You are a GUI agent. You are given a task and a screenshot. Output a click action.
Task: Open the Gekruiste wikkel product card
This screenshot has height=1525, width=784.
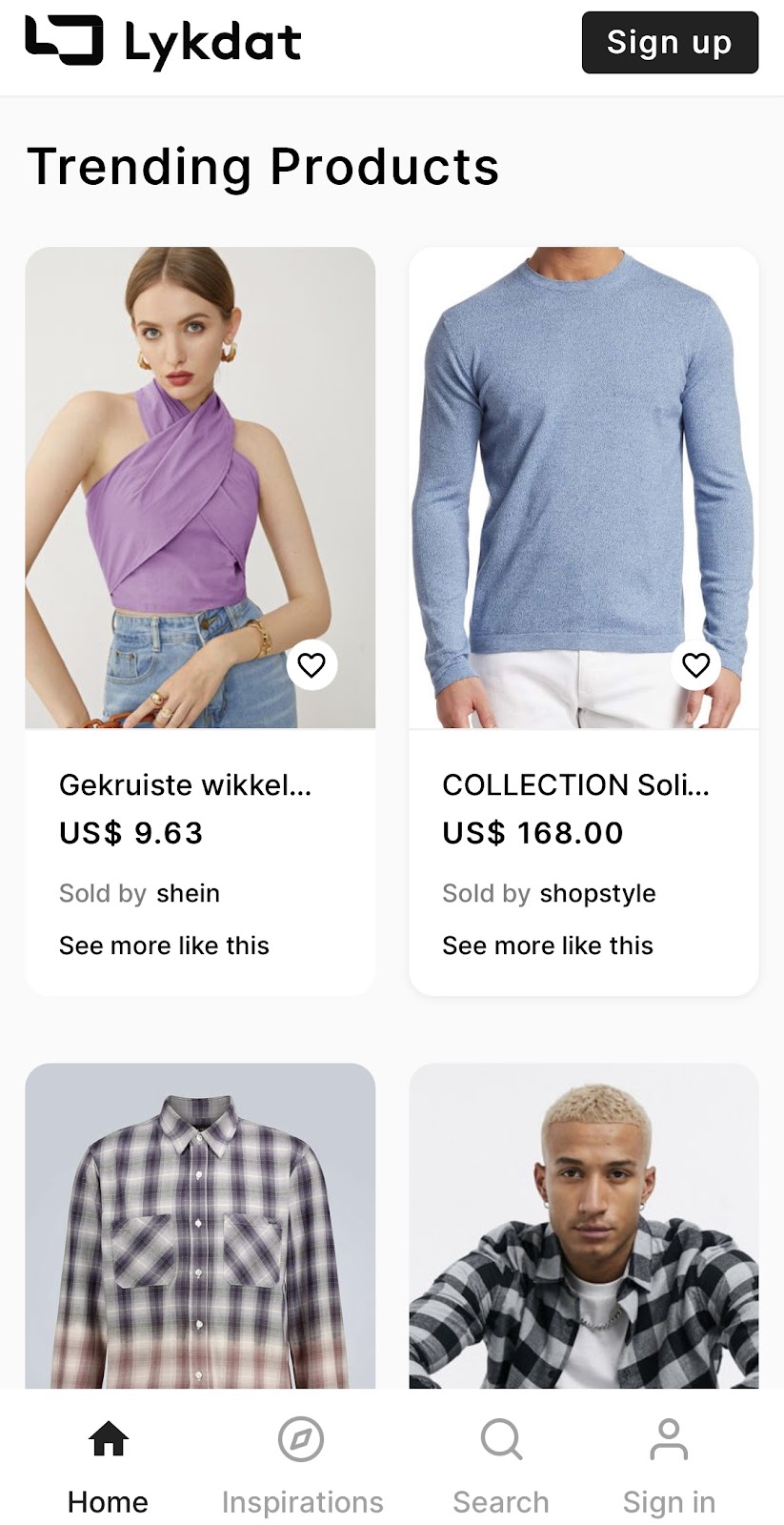coord(185,784)
